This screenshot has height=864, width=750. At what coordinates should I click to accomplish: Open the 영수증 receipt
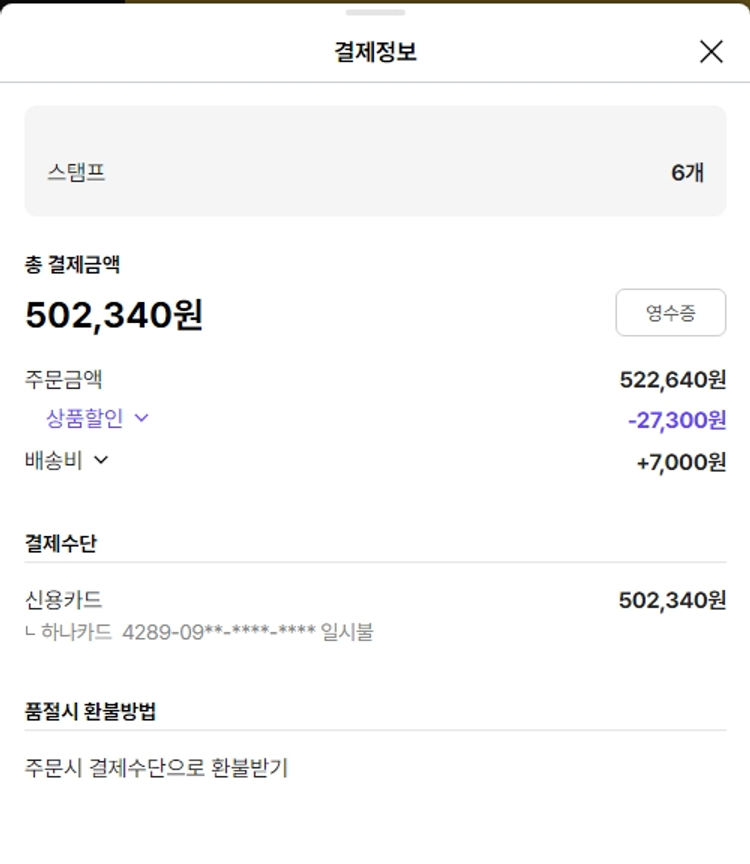[670, 313]
